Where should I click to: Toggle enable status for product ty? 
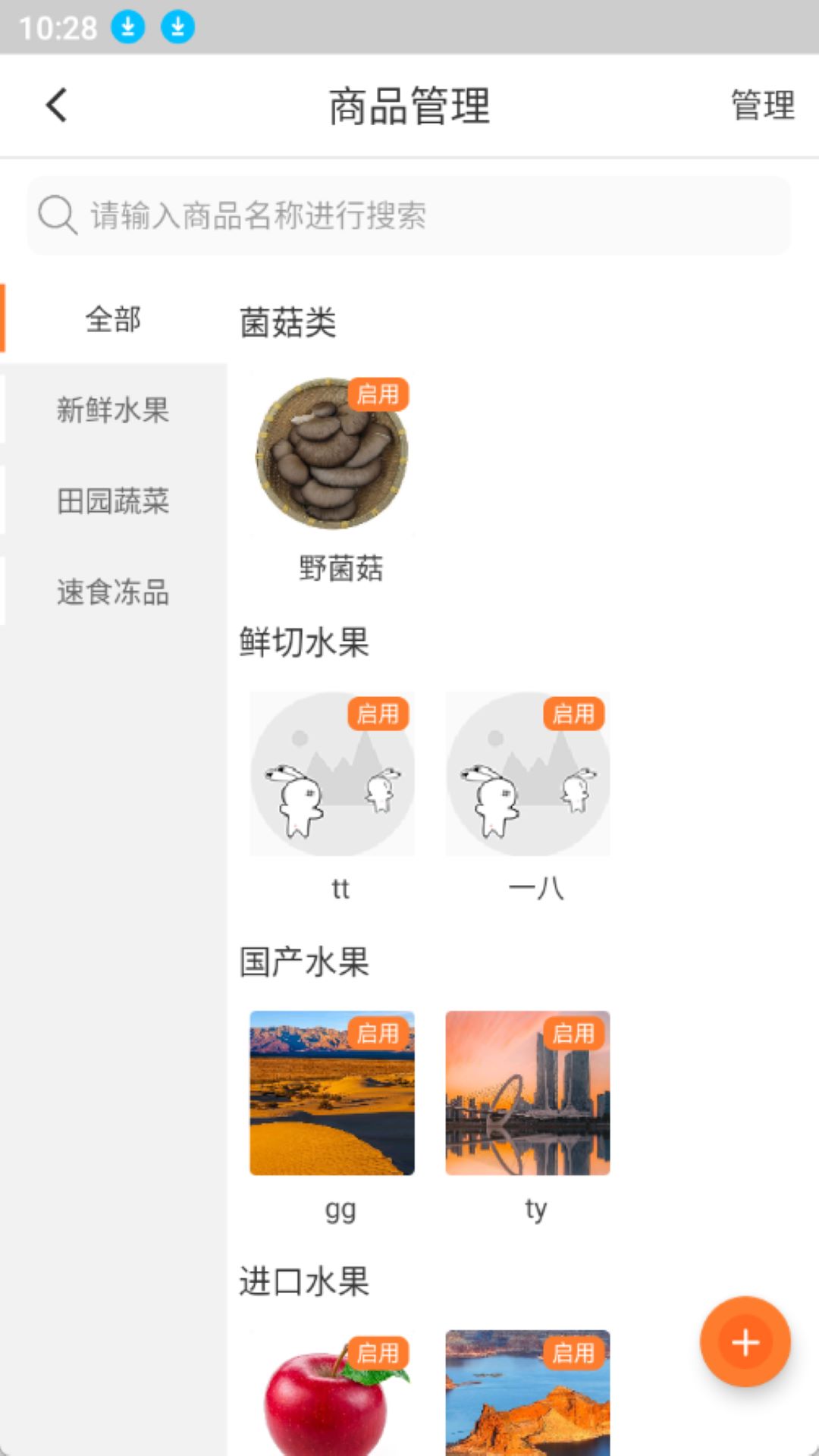(576, 1034)
